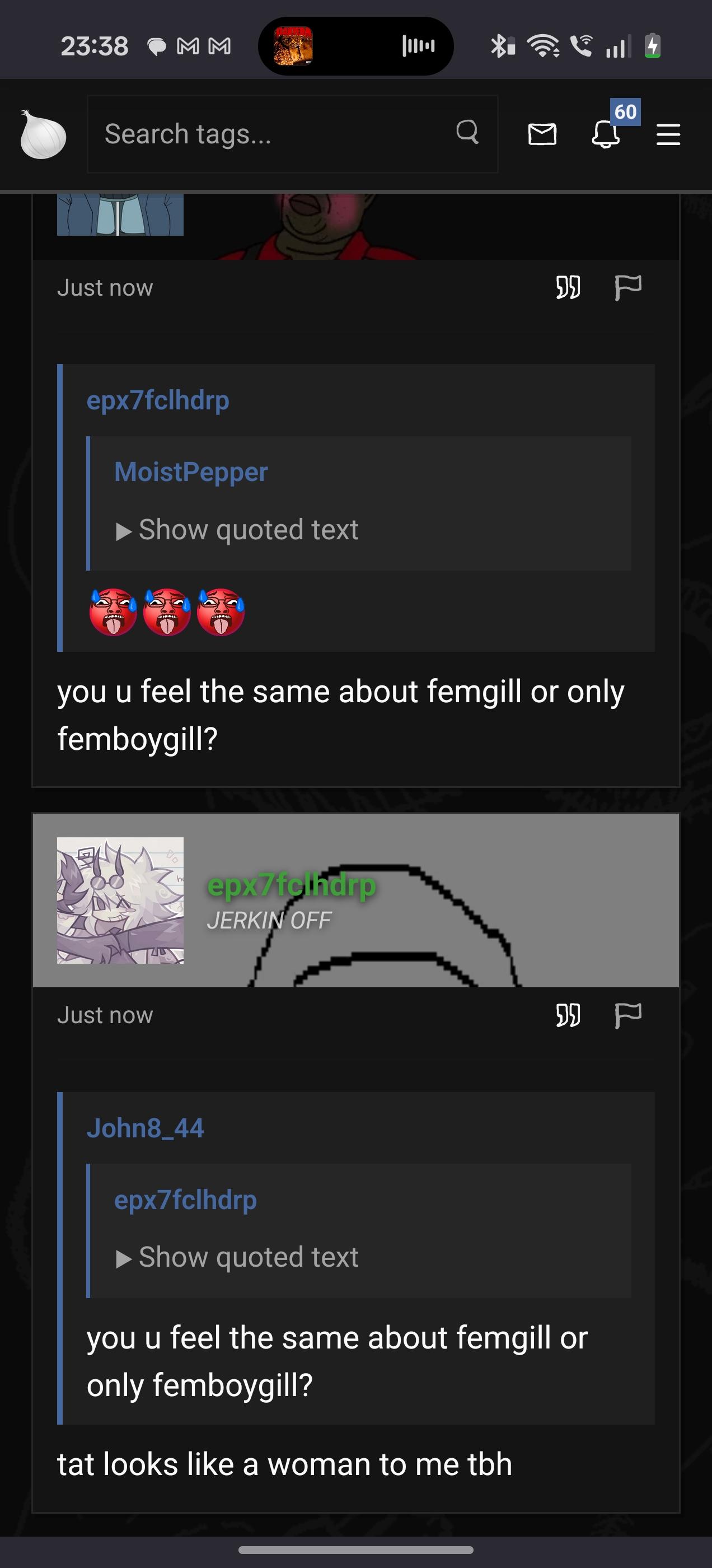
Task: Open MoistPepper's profile link
Action: point(191,472)
